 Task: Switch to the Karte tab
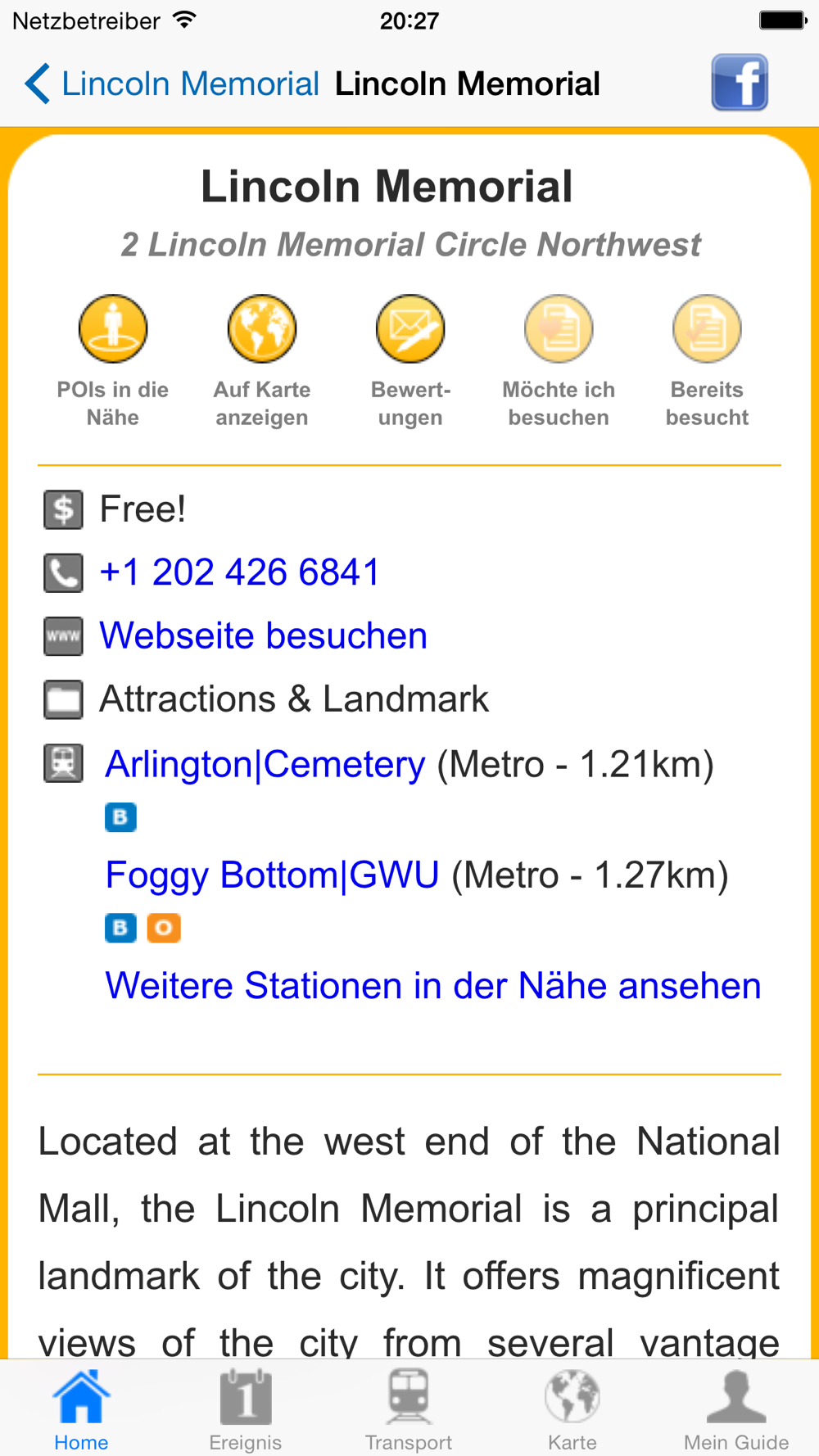point(572,1409)
